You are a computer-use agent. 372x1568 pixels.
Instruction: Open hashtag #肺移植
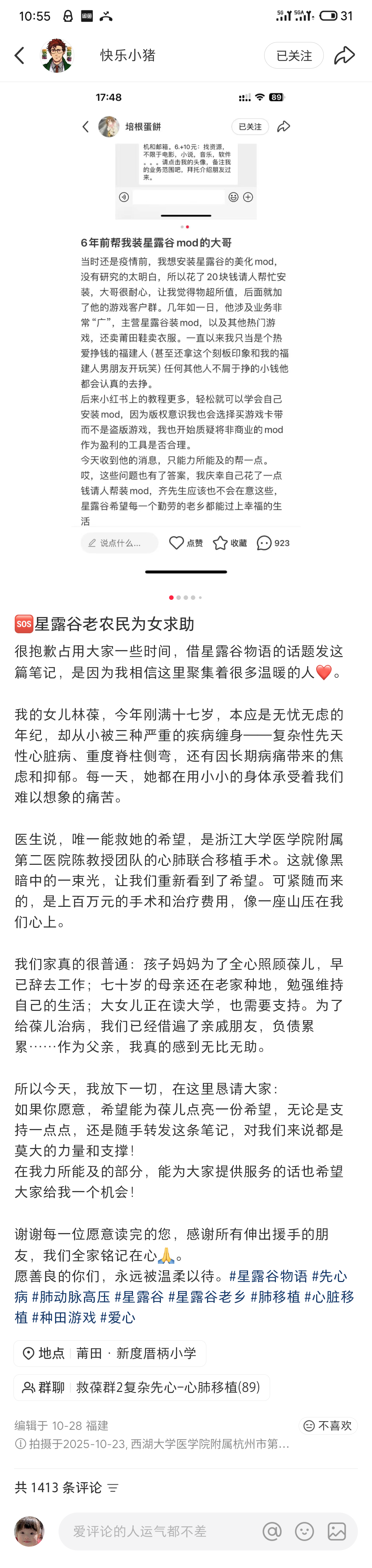(275, 1297)
